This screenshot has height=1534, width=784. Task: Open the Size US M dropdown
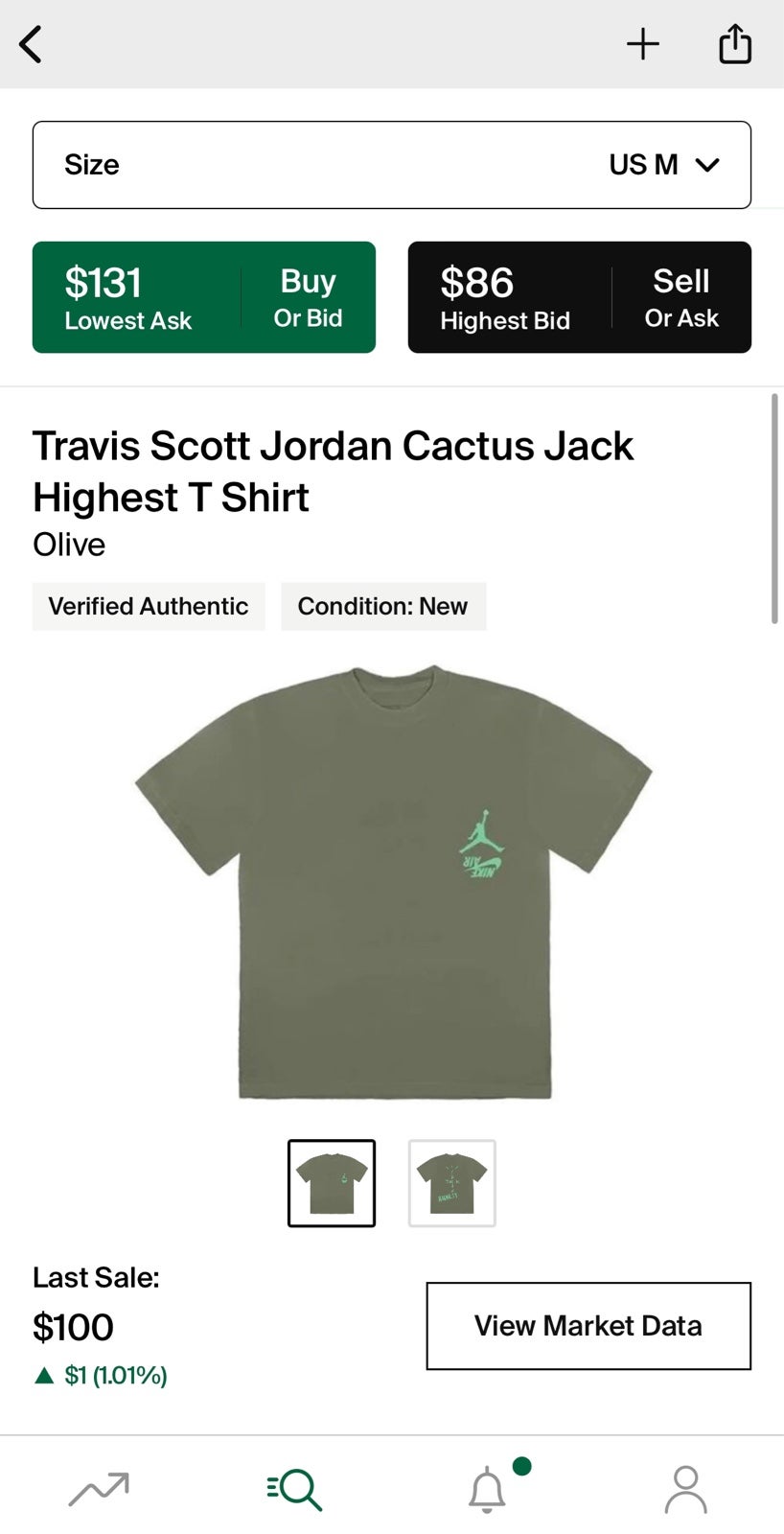tap(392, 165)
